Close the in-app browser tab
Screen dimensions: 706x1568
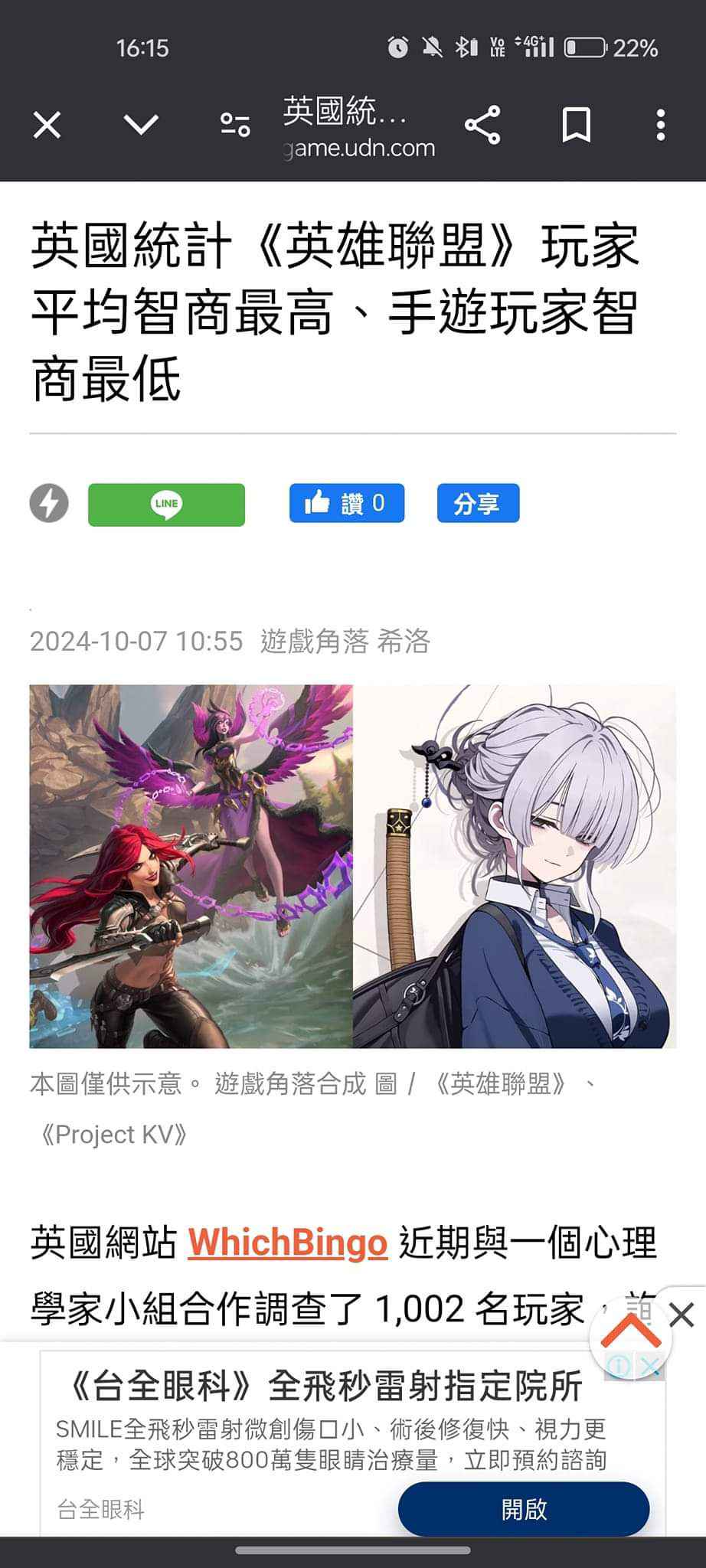tap(47, 125)
